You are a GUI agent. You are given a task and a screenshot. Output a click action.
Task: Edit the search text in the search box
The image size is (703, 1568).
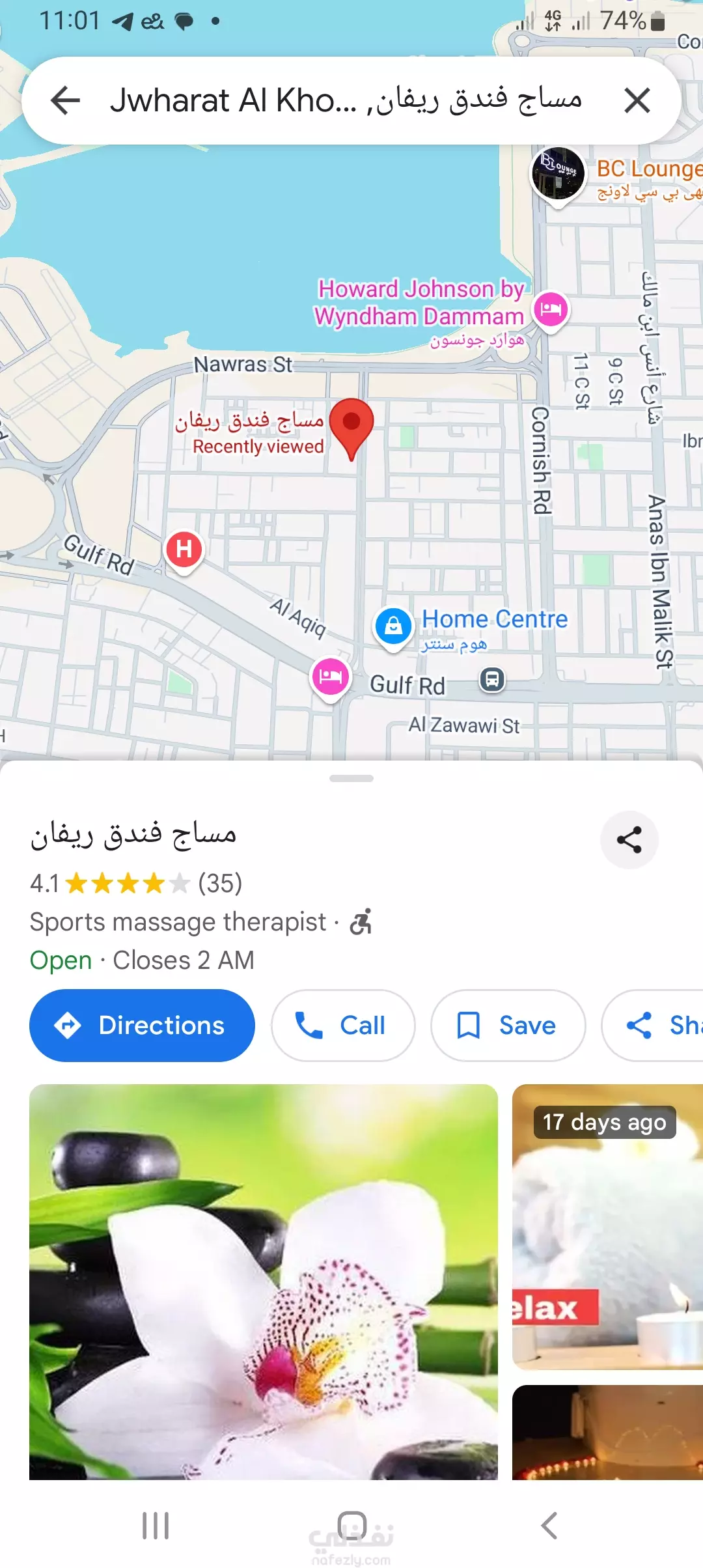[x=346, y=100]
